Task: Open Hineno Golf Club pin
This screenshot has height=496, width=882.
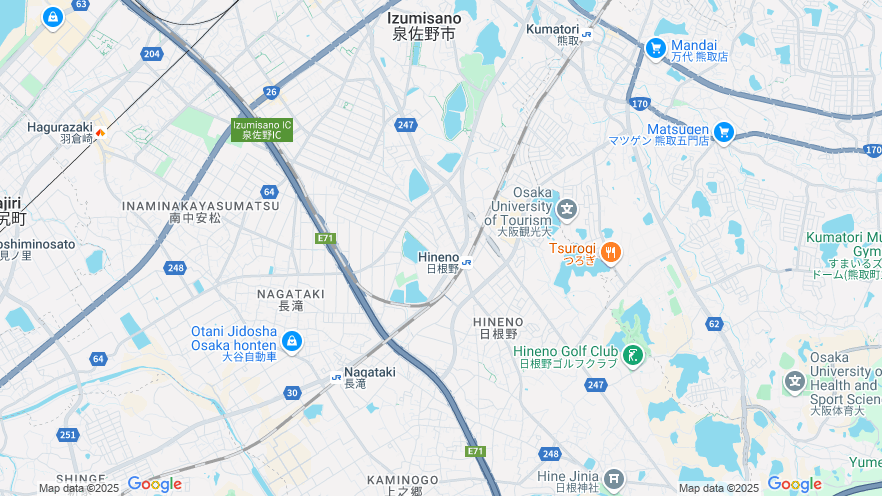Action: (x=632, y=355)
